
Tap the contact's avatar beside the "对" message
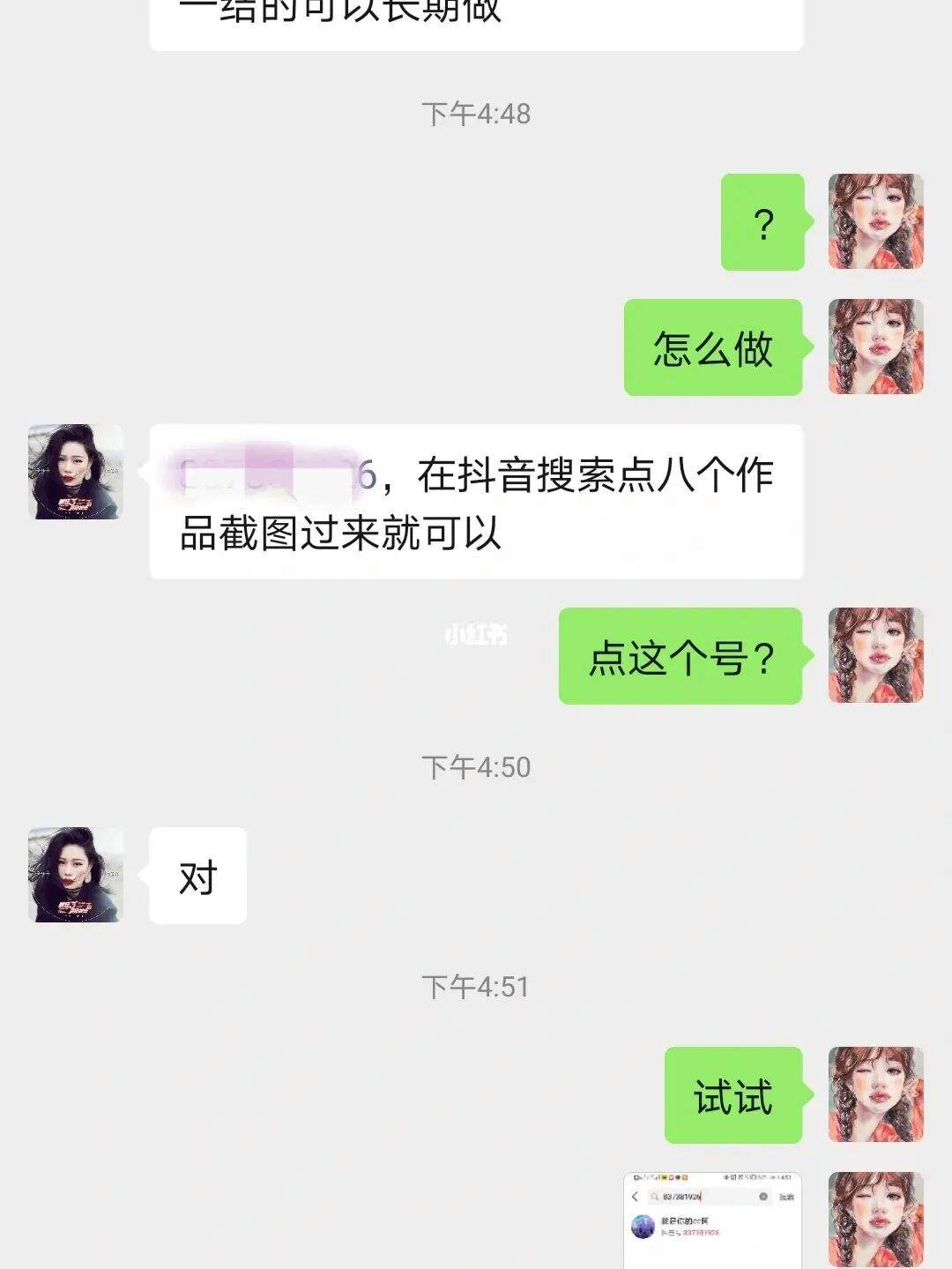pos(76,875)
